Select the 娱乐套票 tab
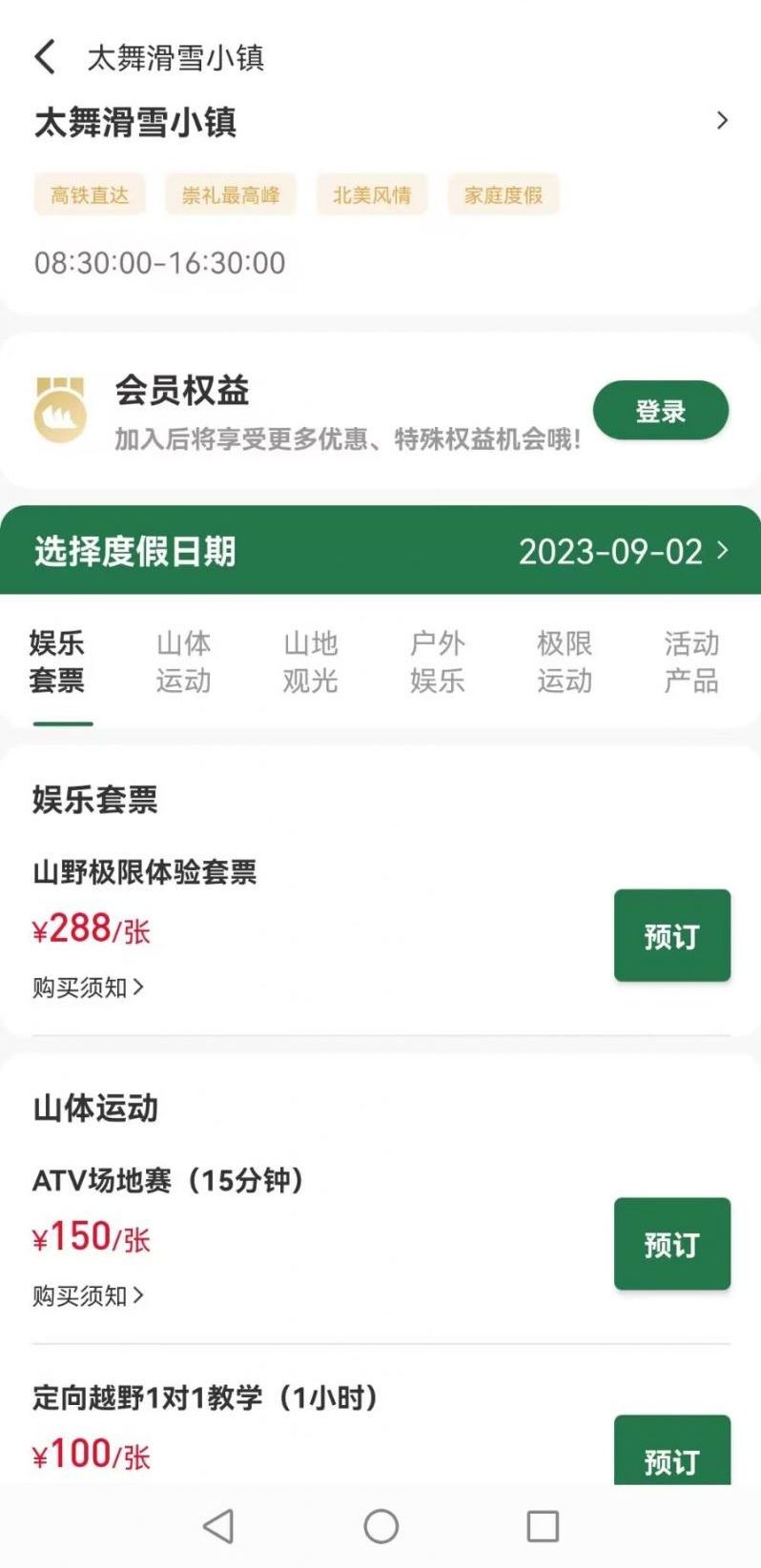The width and height of the screenshot is (761, 1568). pyautogui.click(x=57, y=662)
